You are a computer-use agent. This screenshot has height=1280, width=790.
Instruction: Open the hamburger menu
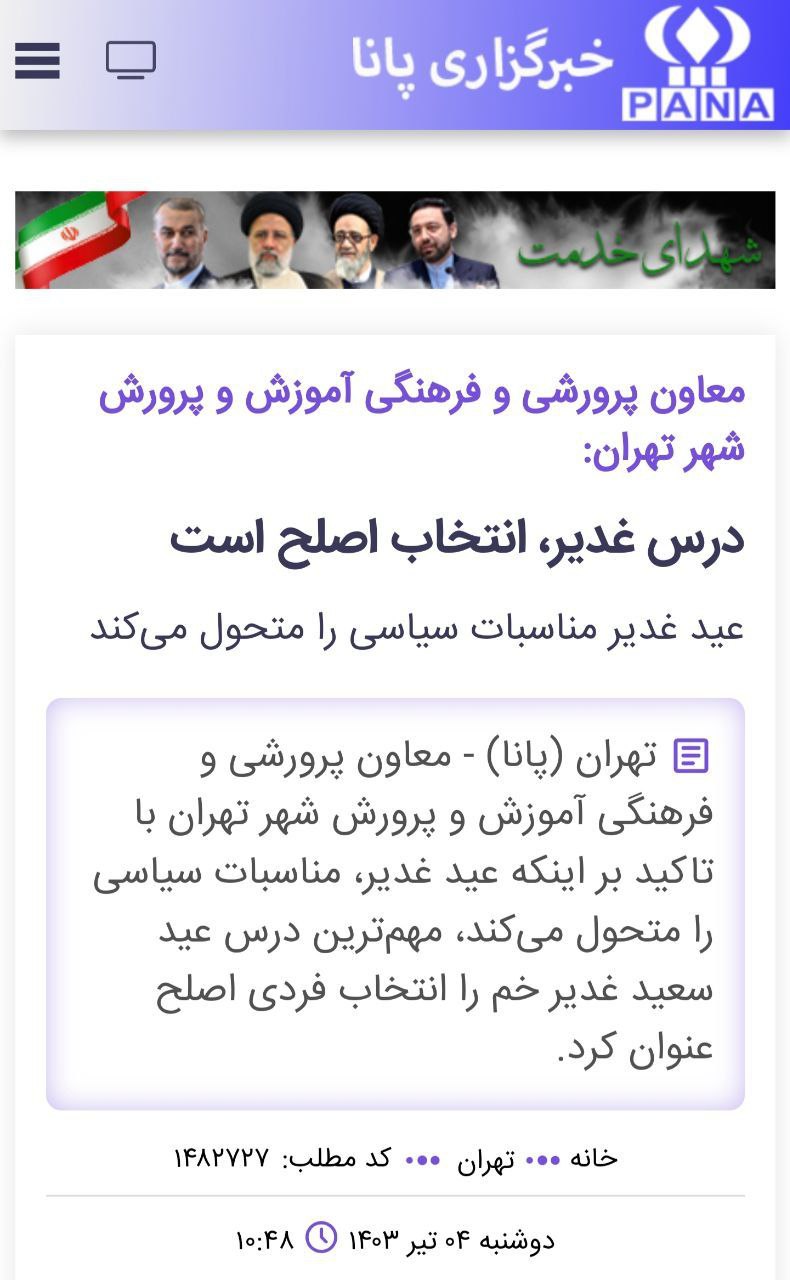pos(37,61)
